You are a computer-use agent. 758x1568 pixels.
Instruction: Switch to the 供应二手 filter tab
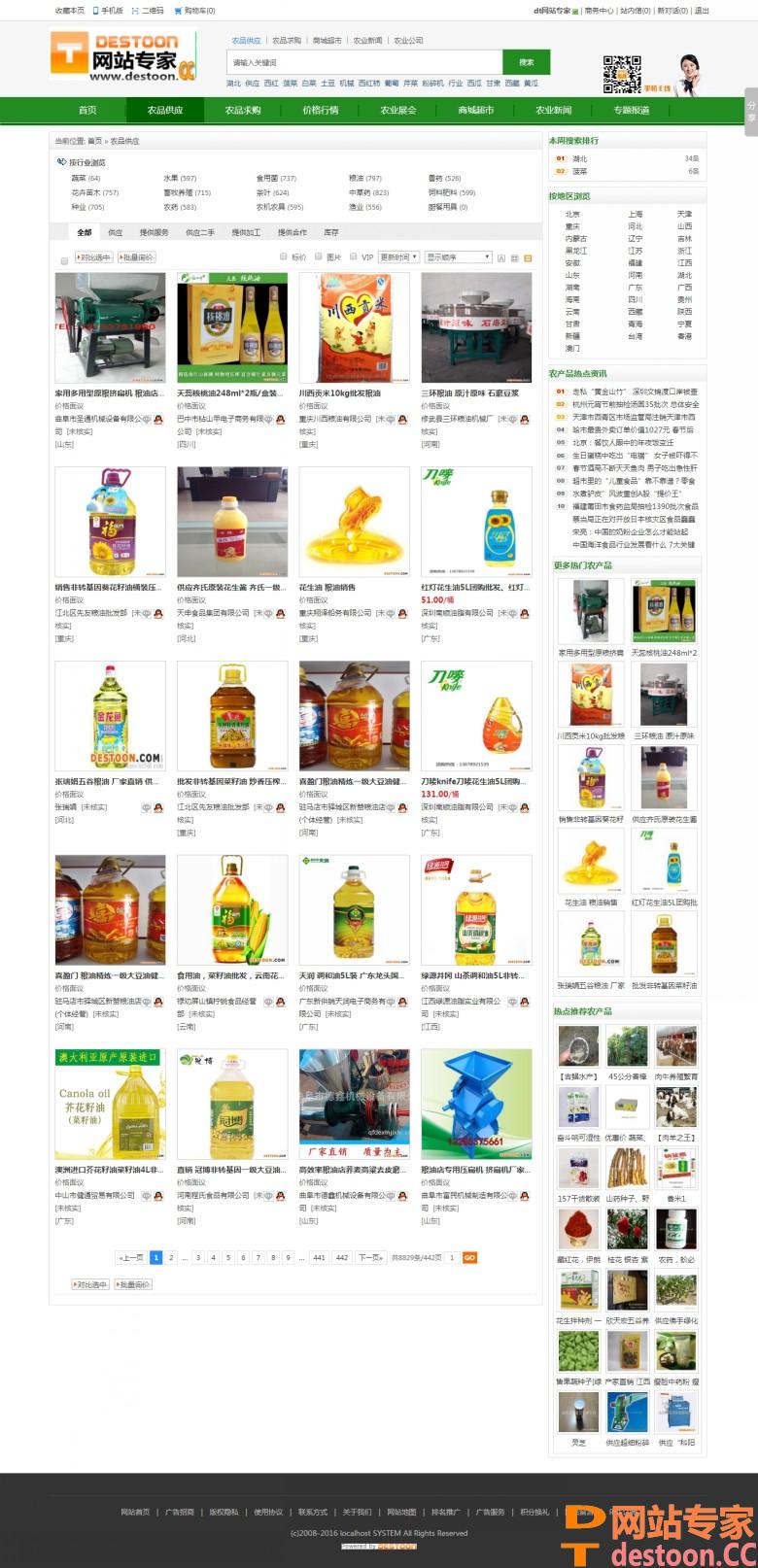click(x=200, y=233)
